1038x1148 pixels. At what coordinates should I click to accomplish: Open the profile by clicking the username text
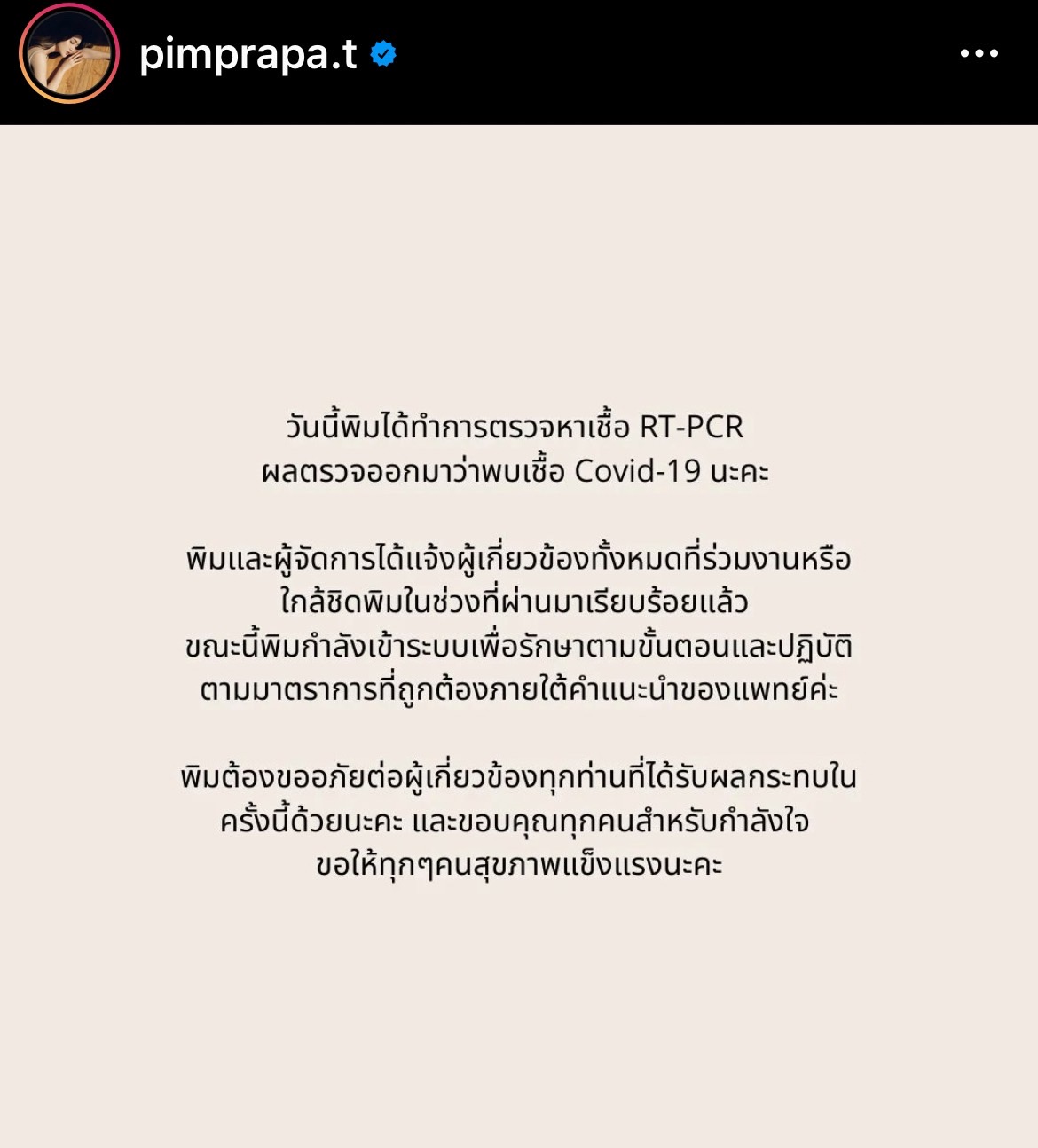click(253, 55)
